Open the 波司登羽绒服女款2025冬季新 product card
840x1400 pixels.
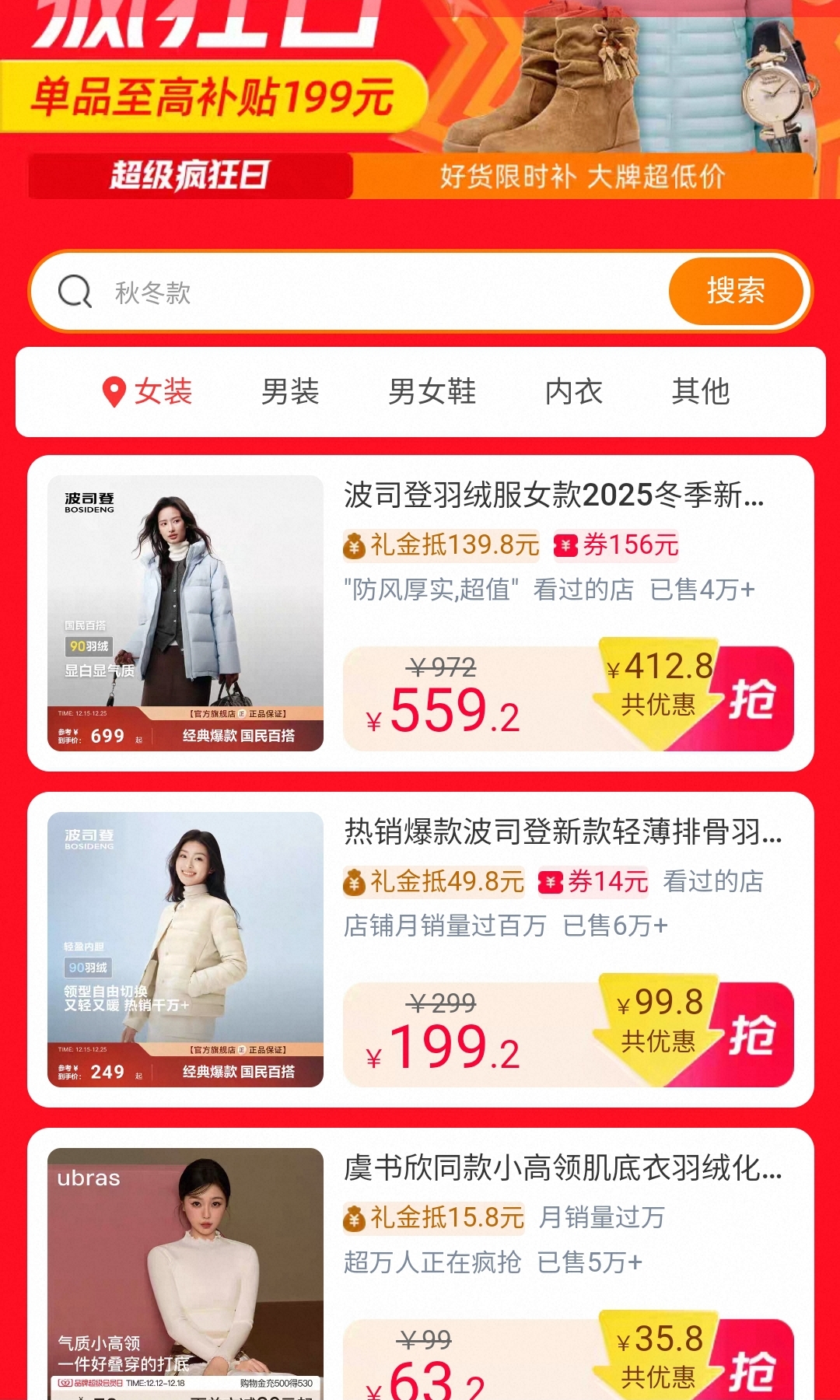pyautogui.click(x=554, y=495)
